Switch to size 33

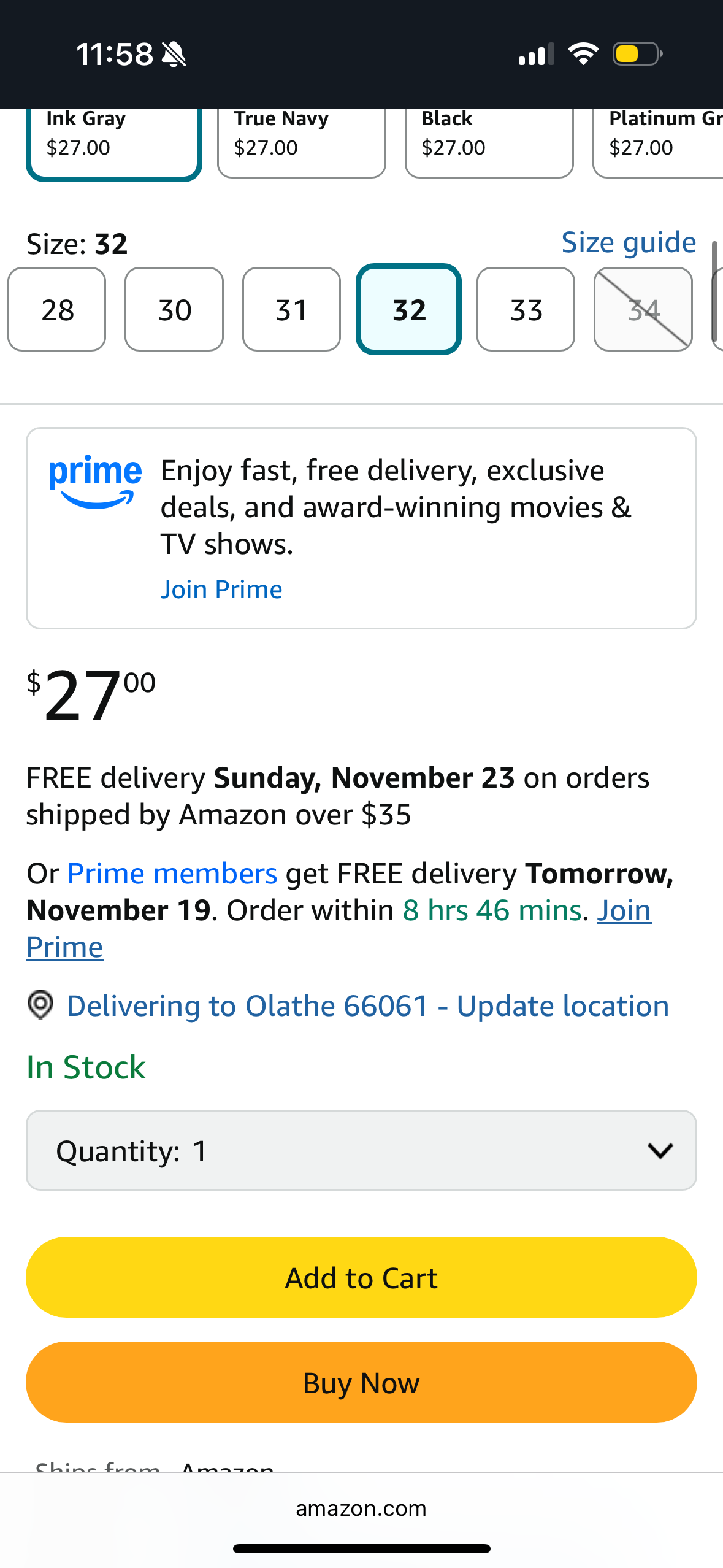[526, 310]
